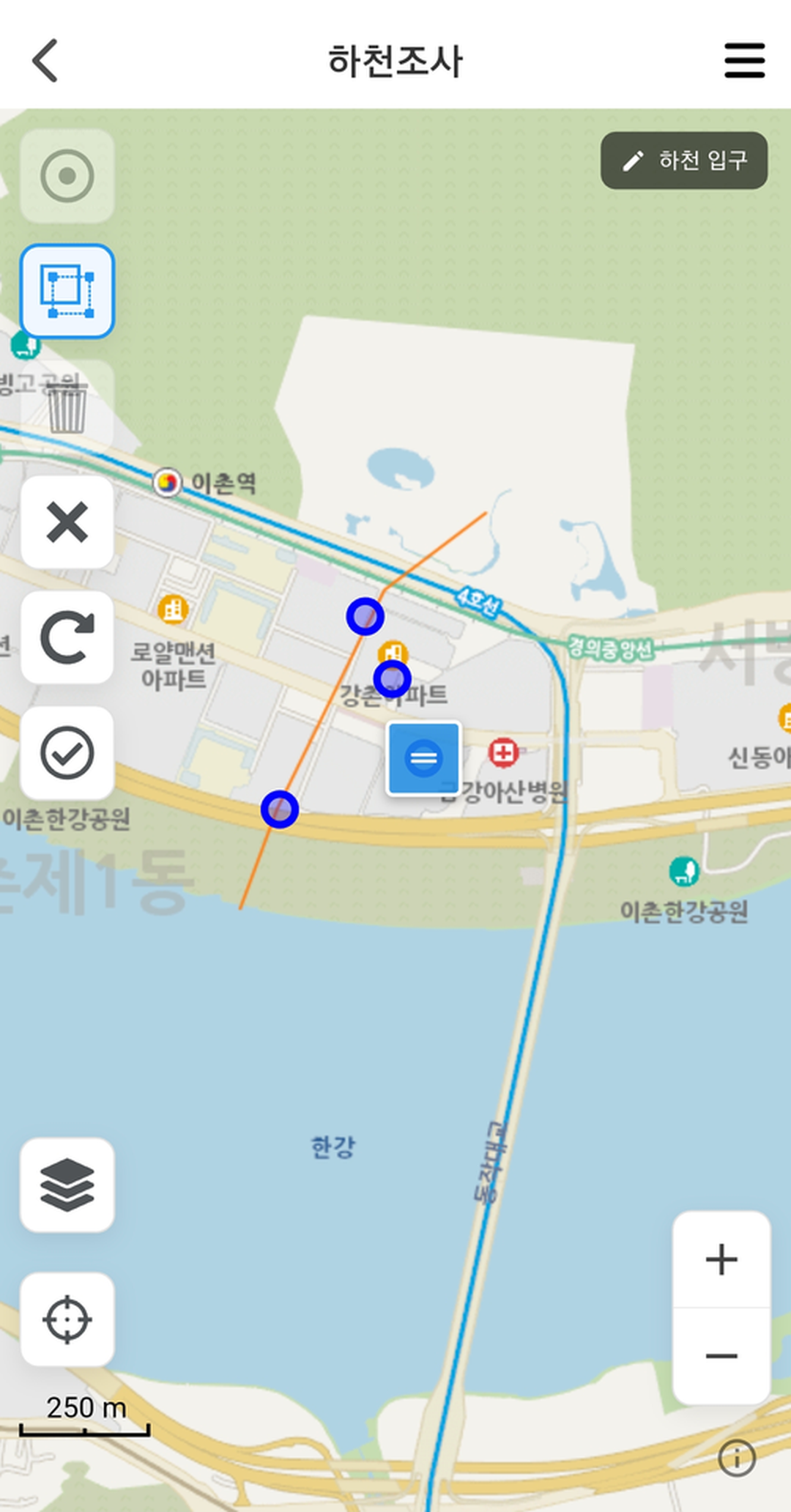This screenshot has width=791, height=1512.
Task: Toggle the rectangle selection tool off
Action: [x=67, y=291]
